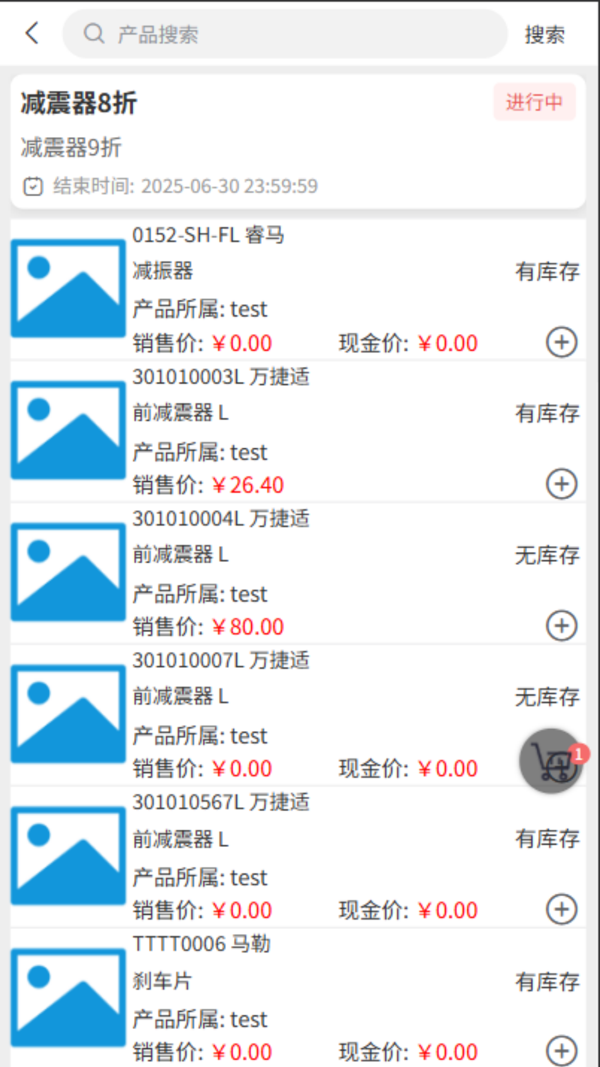Add 301010004L 万捷适 to cart
This screenshot has width=600, height=1067.
(x=561, y=626)
